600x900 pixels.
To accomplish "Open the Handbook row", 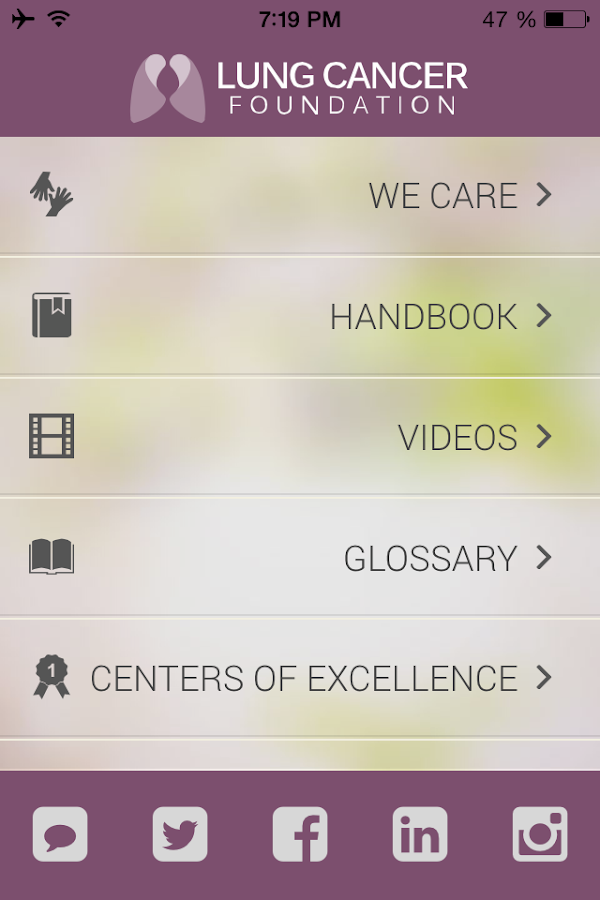I will click(x=300, y=316).
